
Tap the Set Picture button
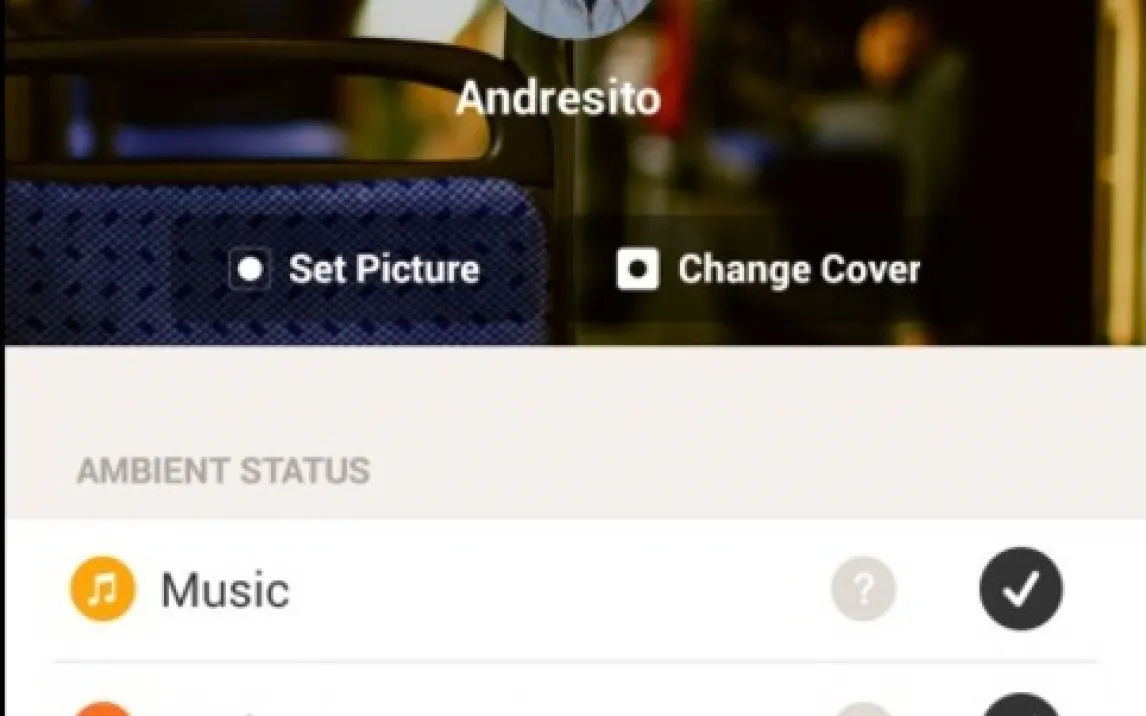pyautogui.click(x=355, y=270)
